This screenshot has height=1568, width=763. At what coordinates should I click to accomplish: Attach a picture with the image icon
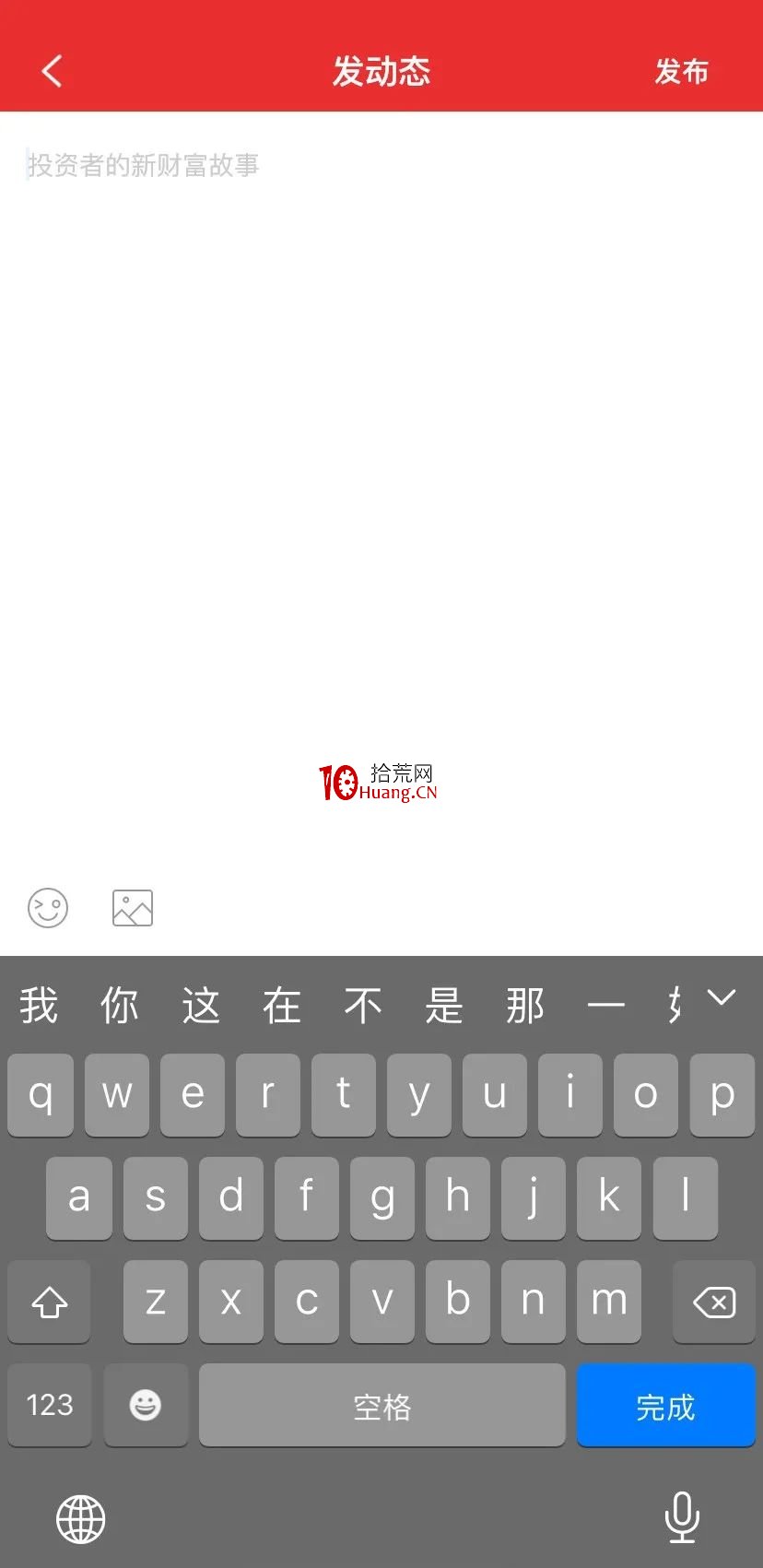pyautogui.click(x=133, y=908)
